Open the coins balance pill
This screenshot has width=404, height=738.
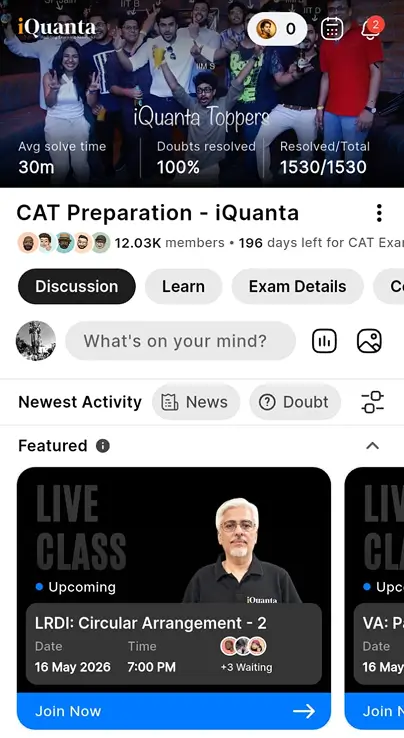277,29
